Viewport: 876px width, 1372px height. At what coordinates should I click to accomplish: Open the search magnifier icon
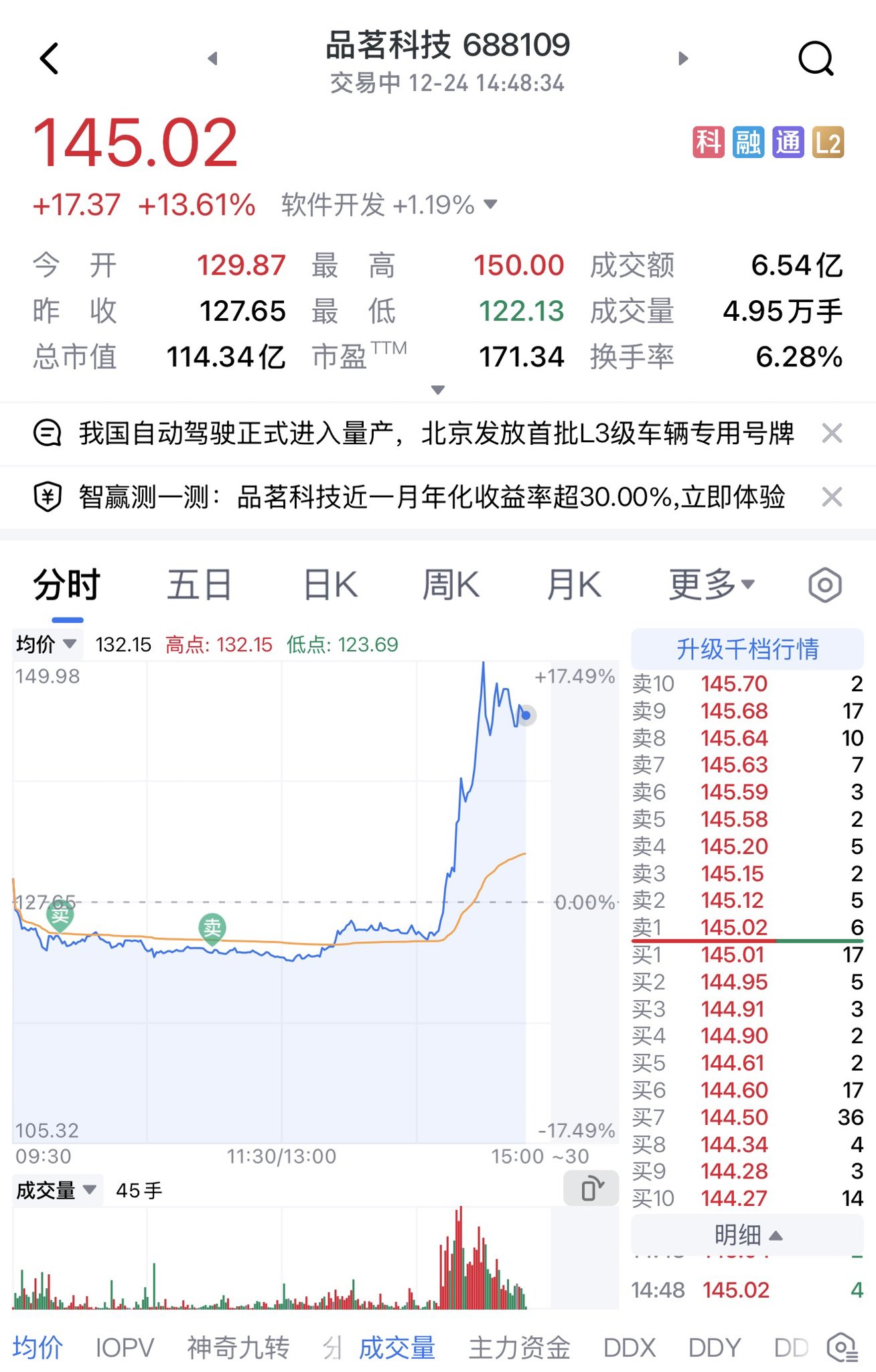pyautogui.click(x=816, y=59)
